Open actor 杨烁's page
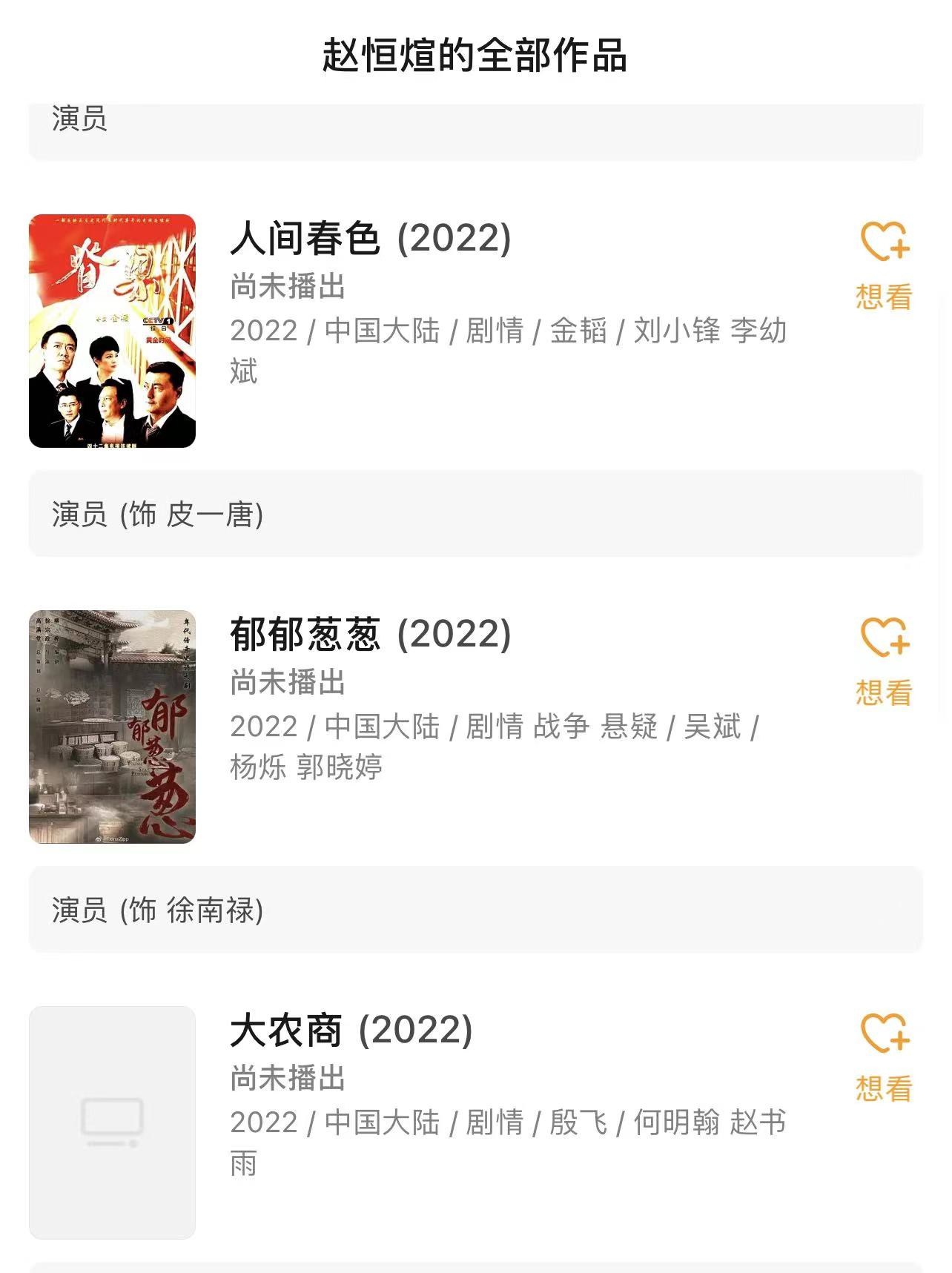Screen dimensions: 952x1273 coord(257,766)
